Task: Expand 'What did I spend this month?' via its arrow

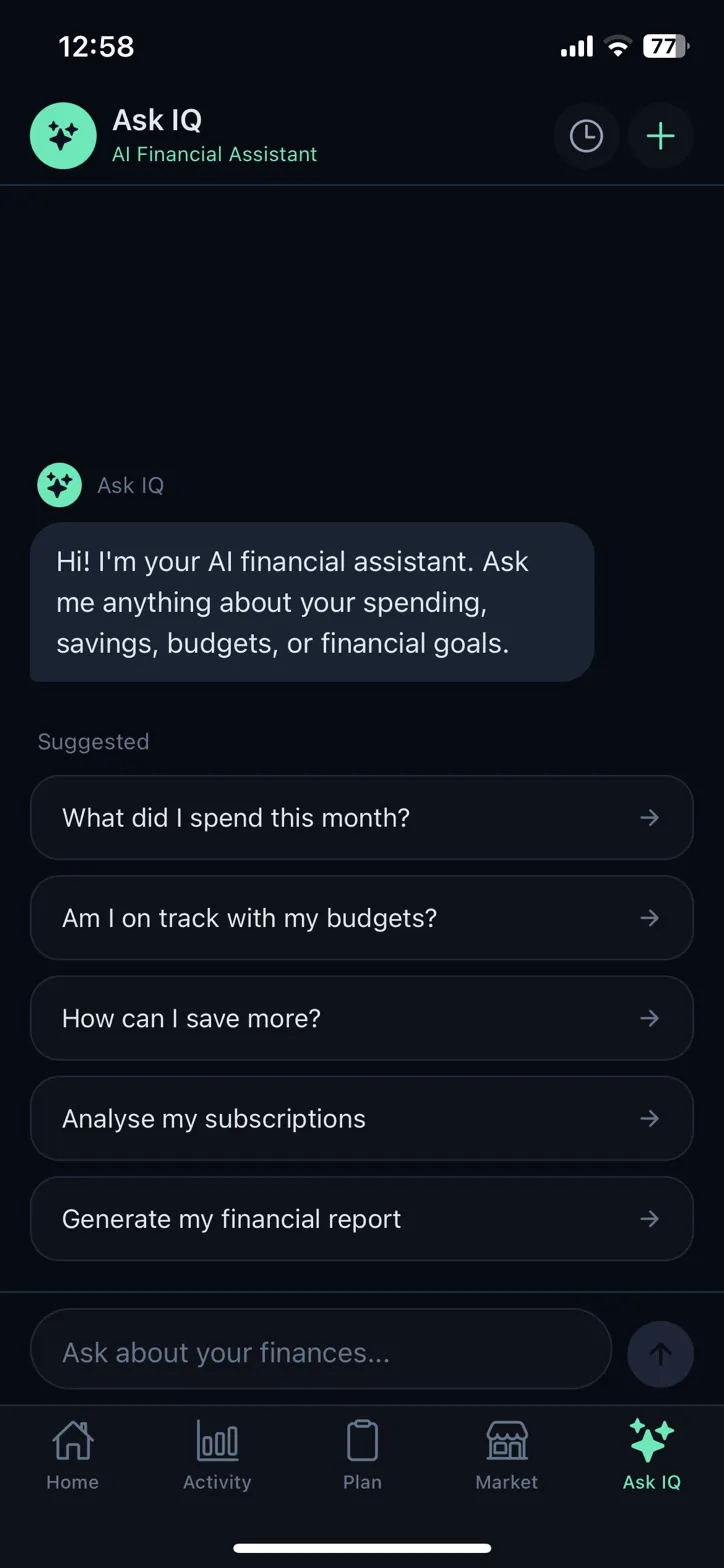Action: (649, 817)
